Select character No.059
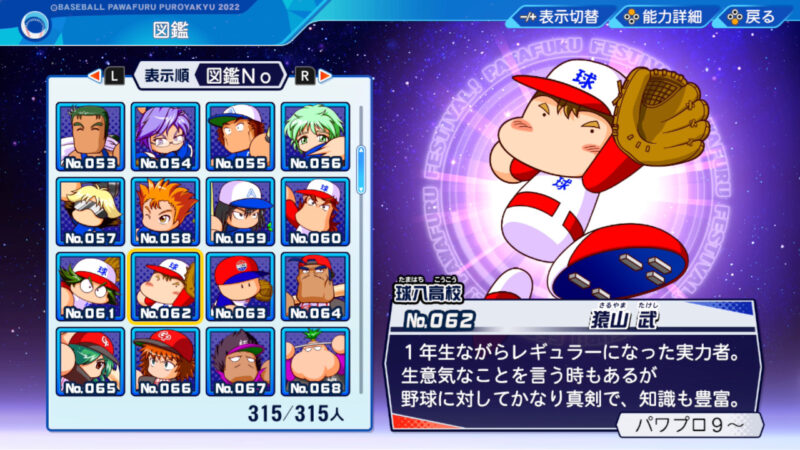 240,210
